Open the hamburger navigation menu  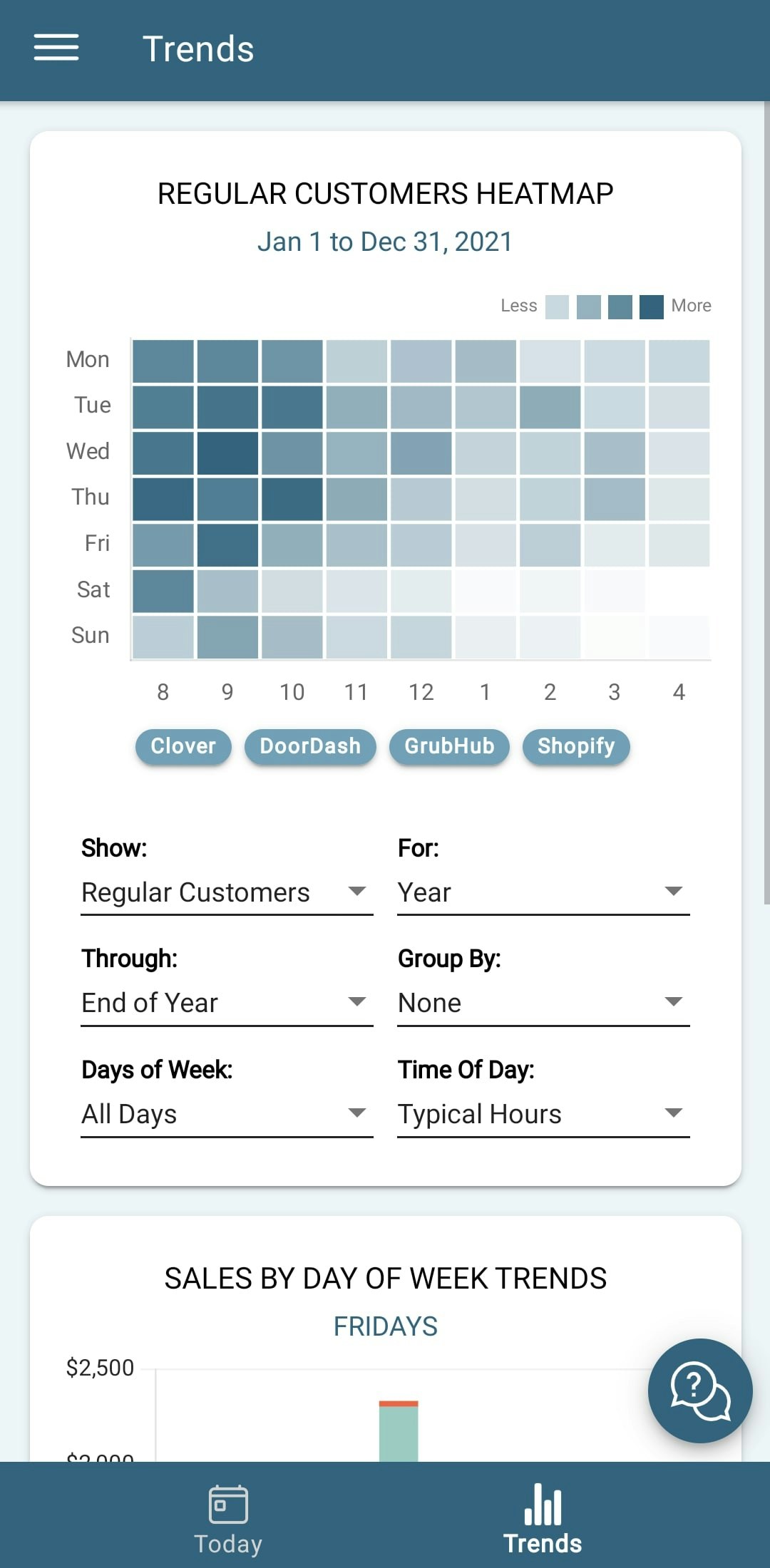[56, 48]
